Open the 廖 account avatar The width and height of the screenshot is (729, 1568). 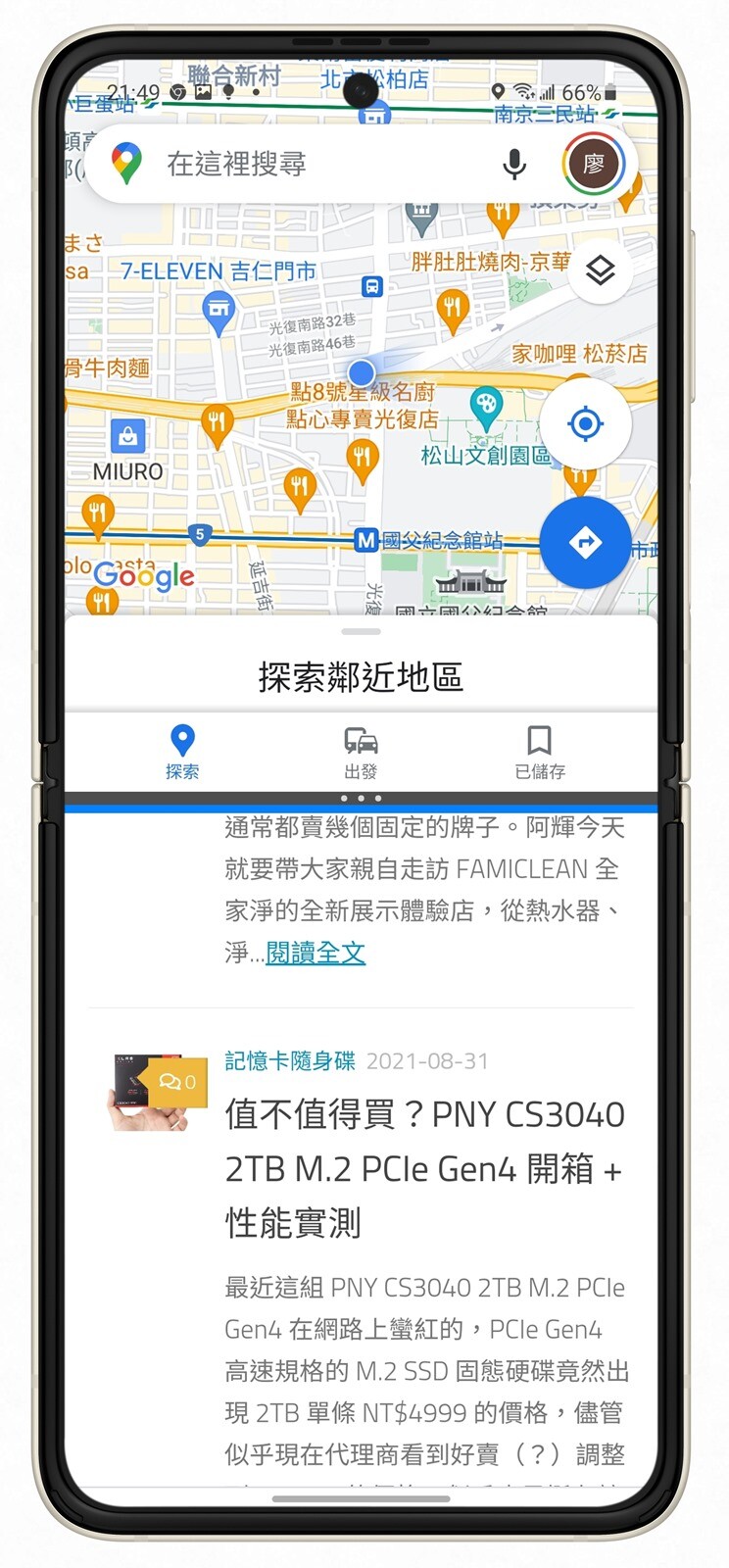[593, 164]
